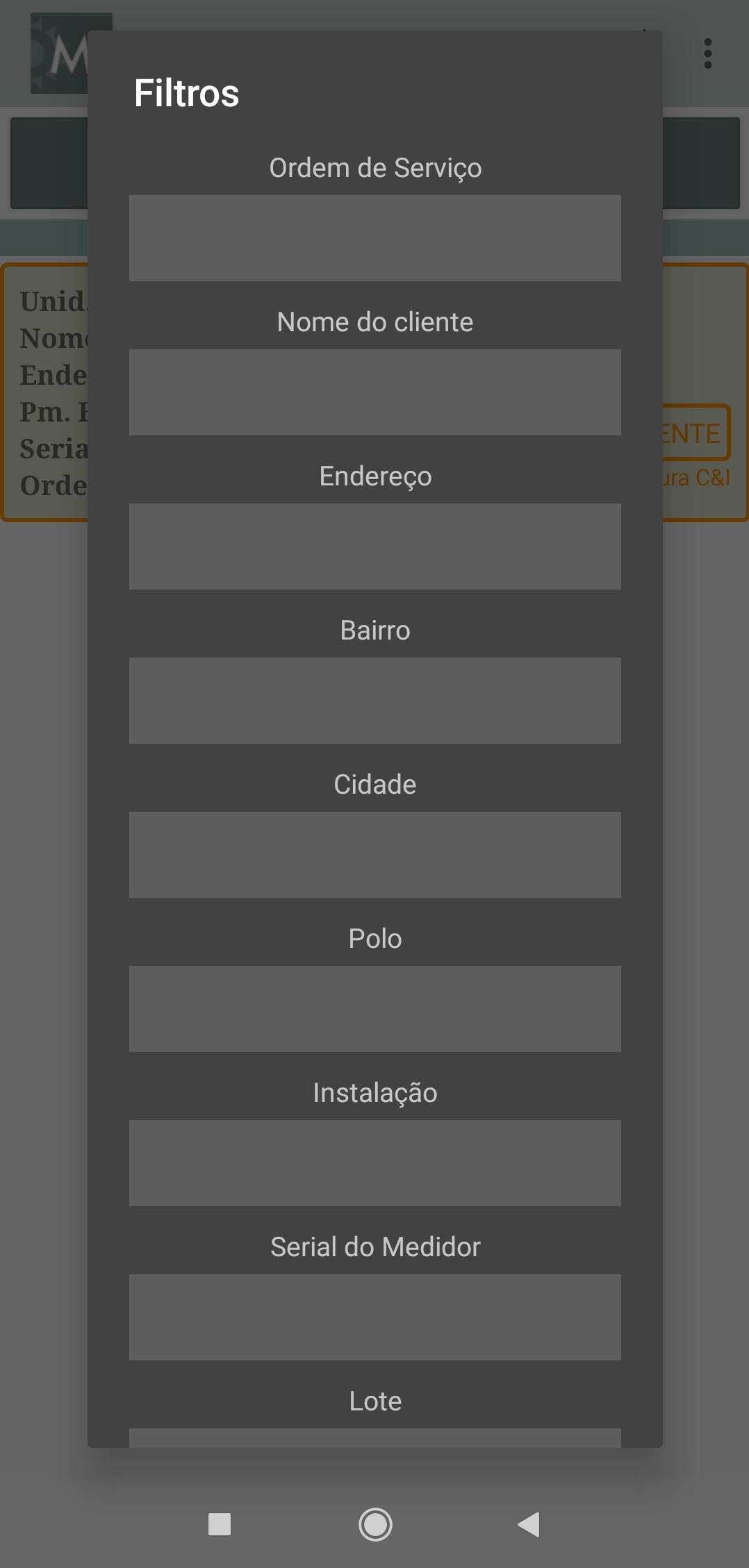The width and height of the screenshot is (749, 1568).
Task: Go to the home screen
Action: coord(375,1525)
